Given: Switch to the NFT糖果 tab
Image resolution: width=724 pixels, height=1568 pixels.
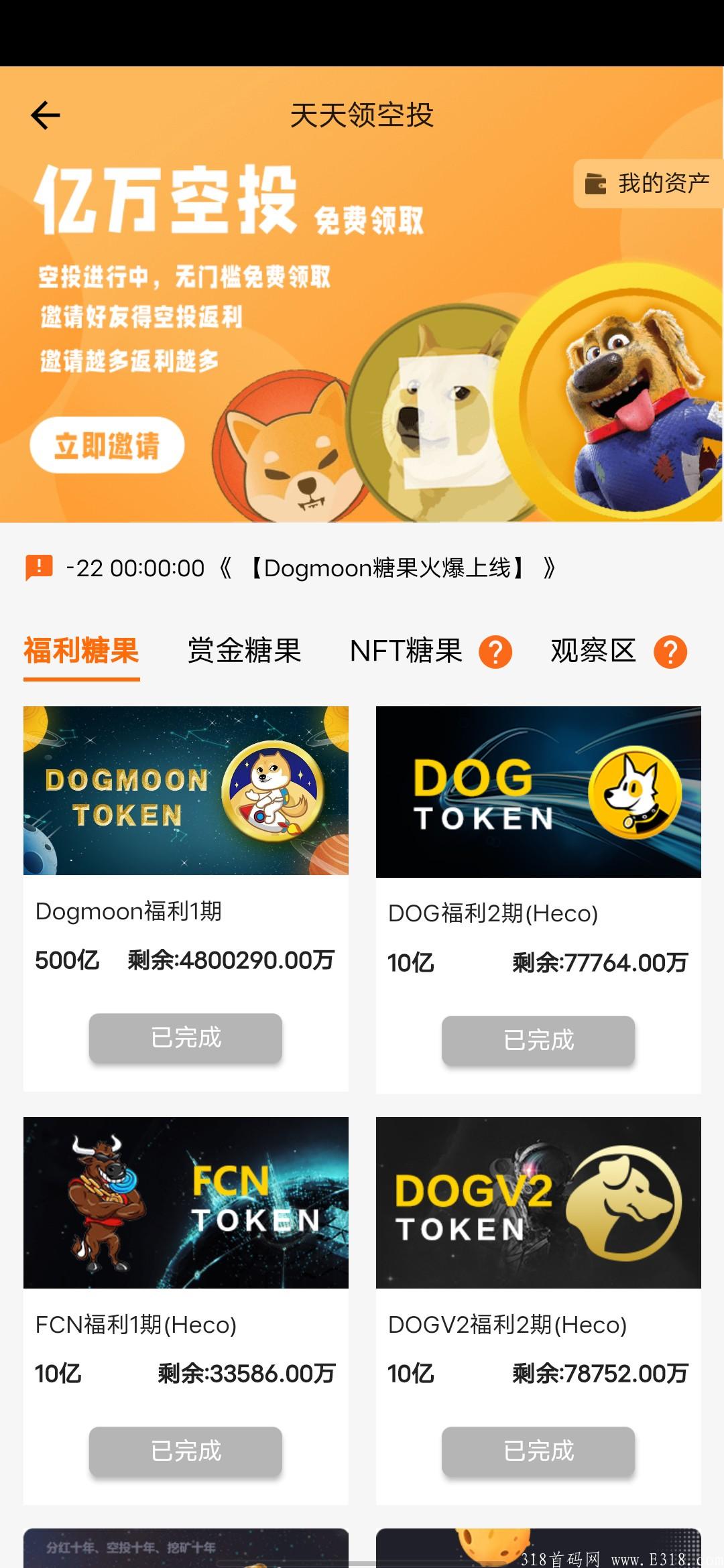Looking at the screenshot, I should pyautogui.click(x=406, y=651).
